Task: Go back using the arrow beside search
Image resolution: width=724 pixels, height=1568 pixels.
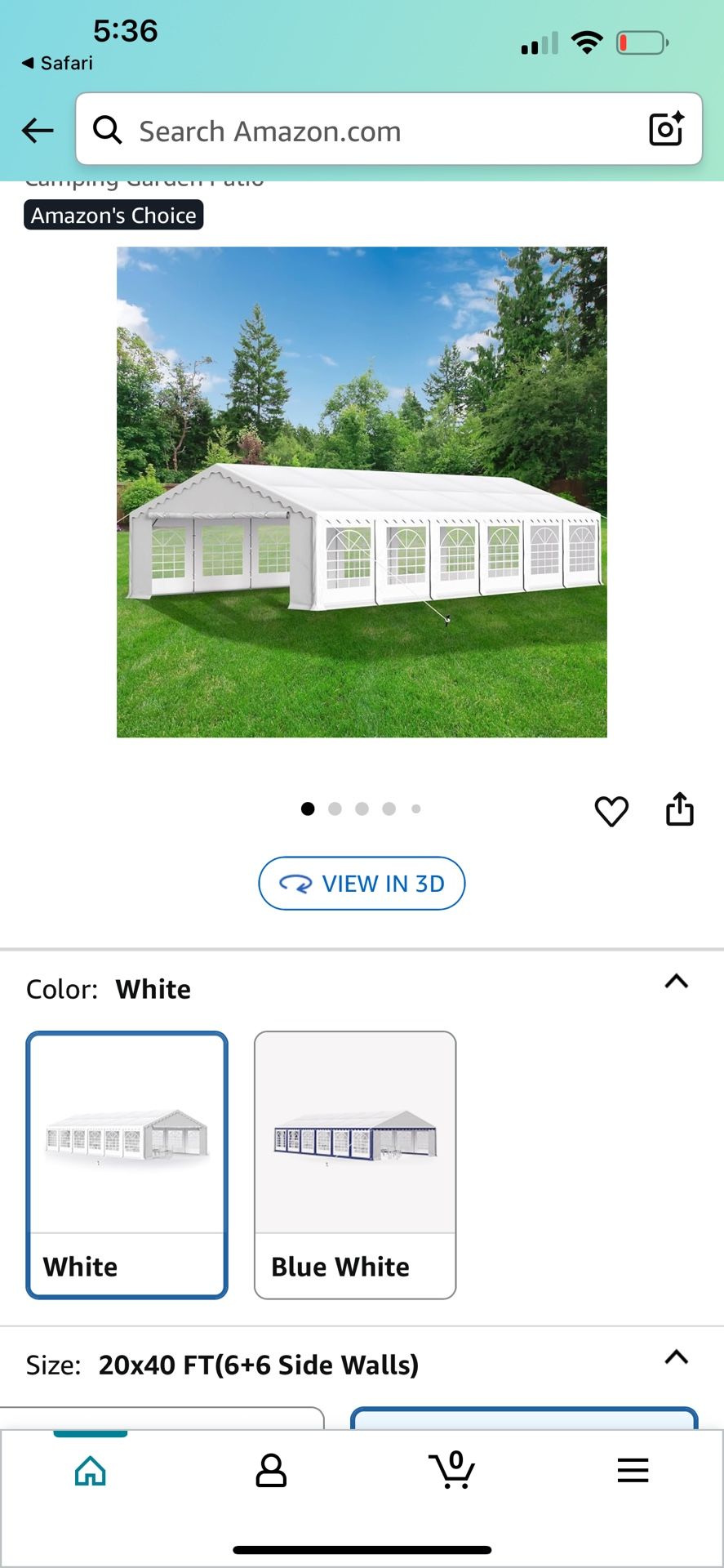Action: click(x=38, y=130)
